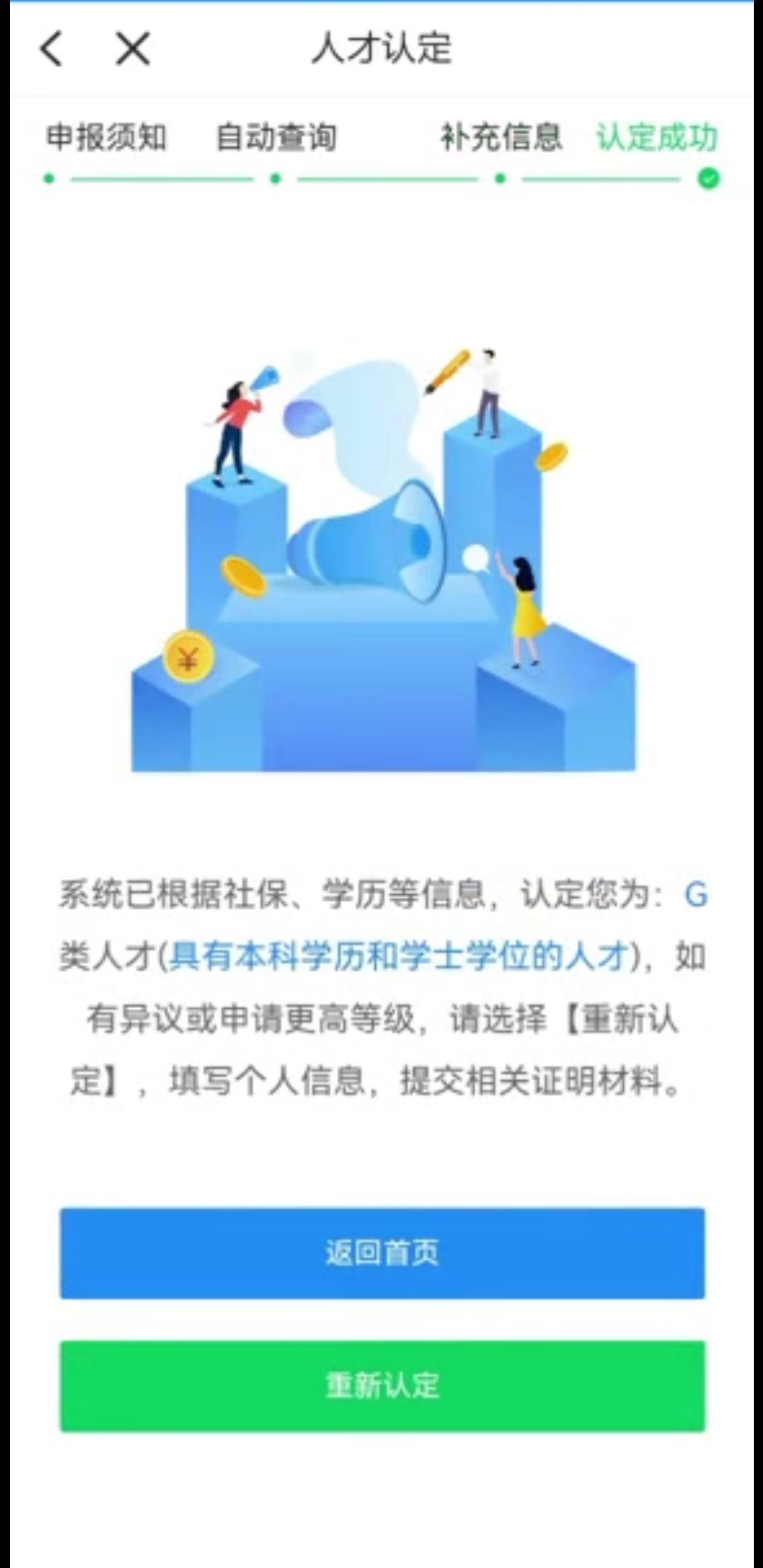Tap the 返回首页 button
Screen dimensions: 763x1568
[381, 1253]
